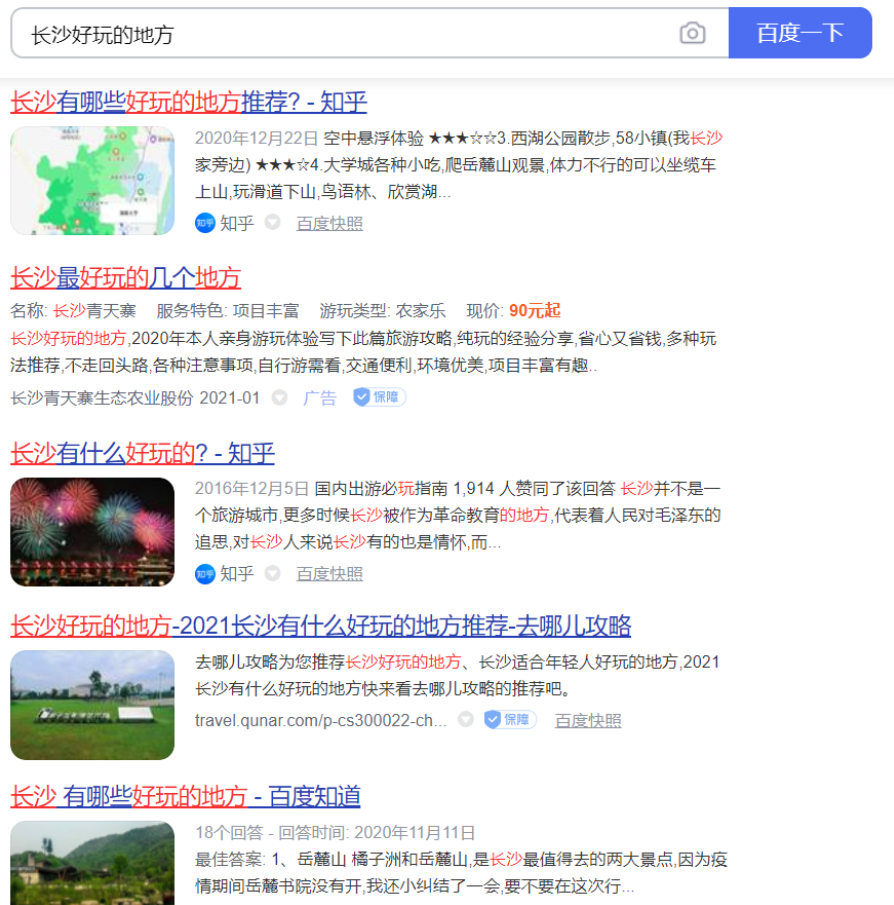Tap the search box with 长沙好玩的地方
Image resolution: width=894 pixels, height=905 pixels.
[340, 34]
